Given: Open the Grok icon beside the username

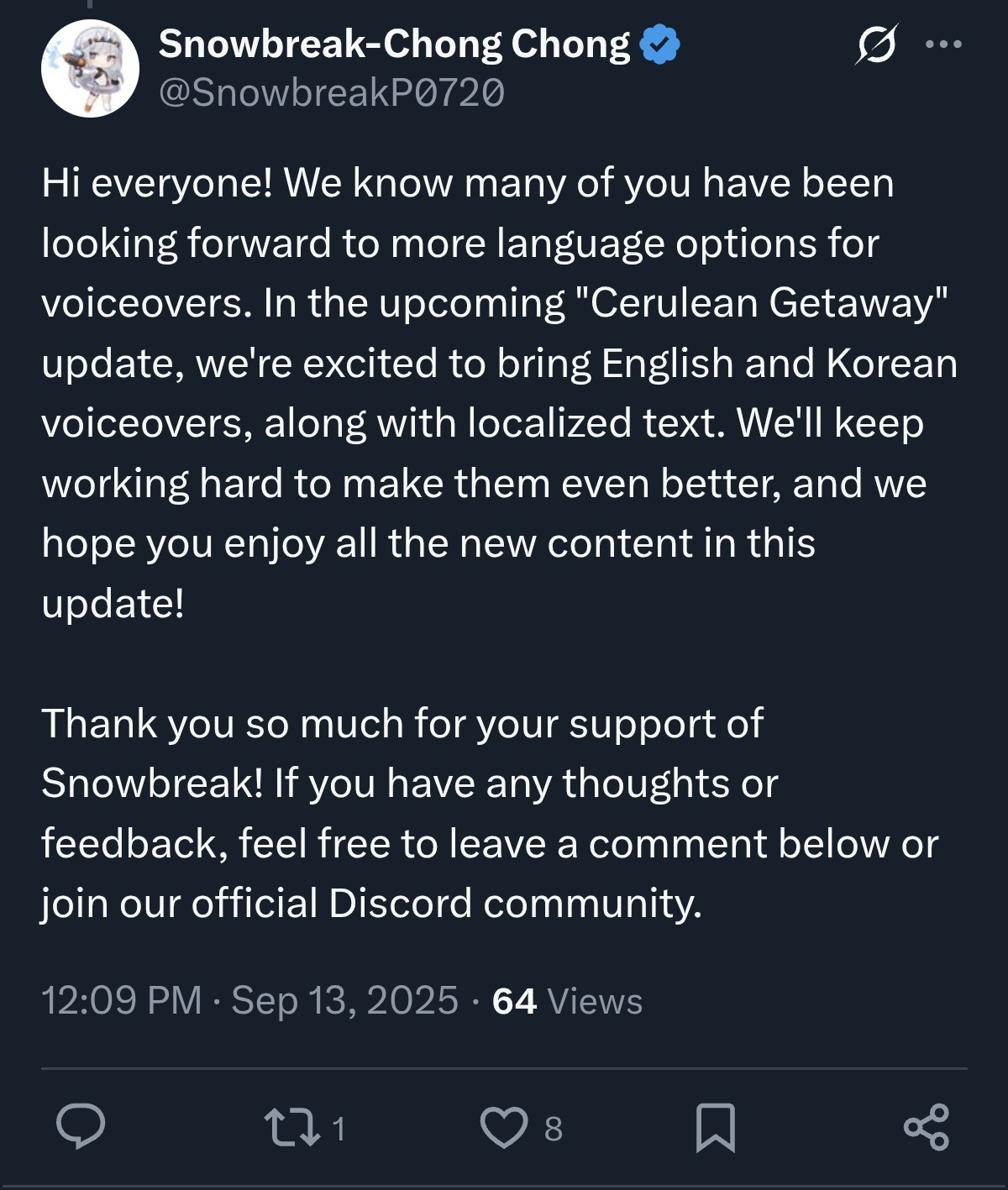Looking at the screenshot, I should click(x=876, y=44).
